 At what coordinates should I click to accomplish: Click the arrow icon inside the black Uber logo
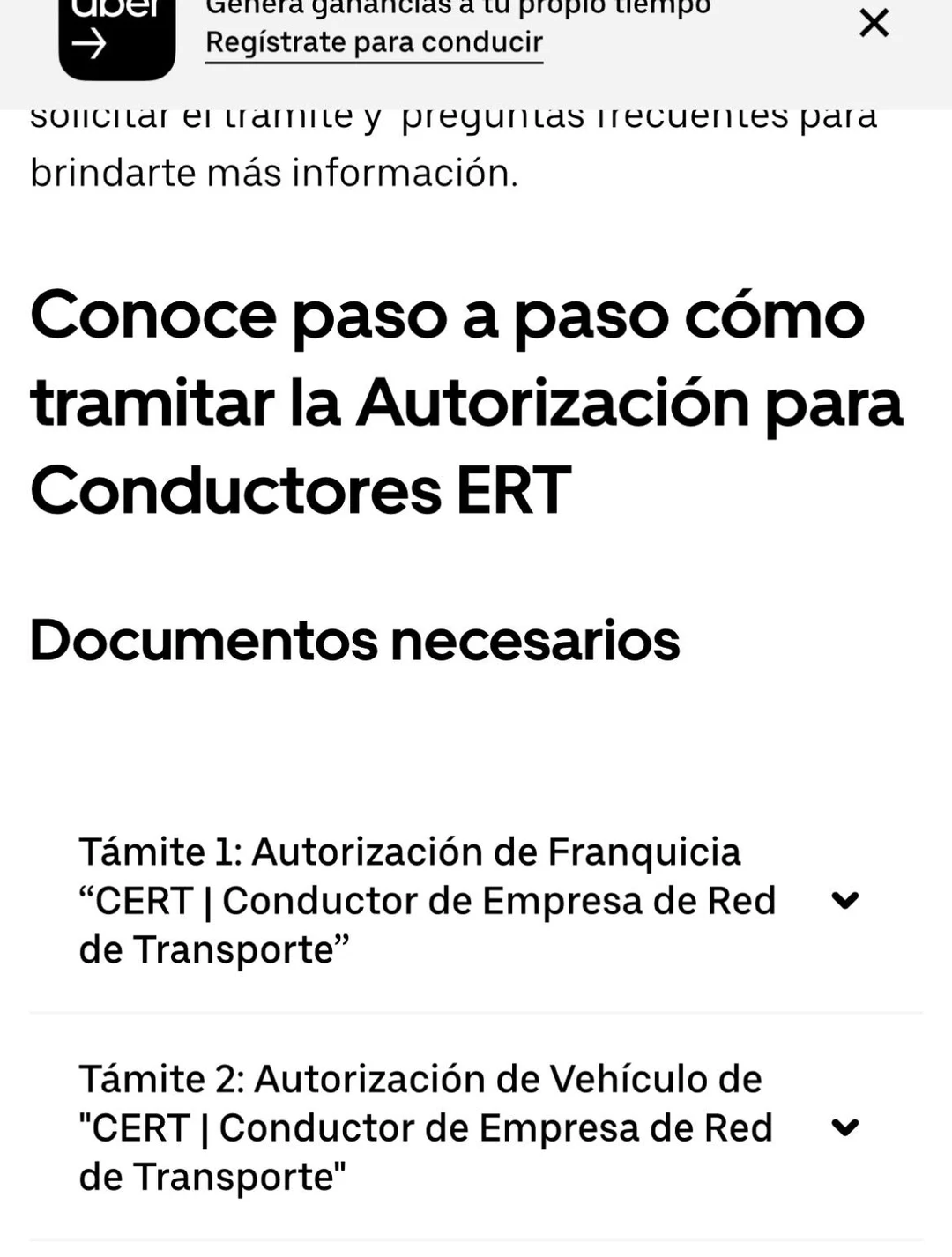tap(89, 41)
